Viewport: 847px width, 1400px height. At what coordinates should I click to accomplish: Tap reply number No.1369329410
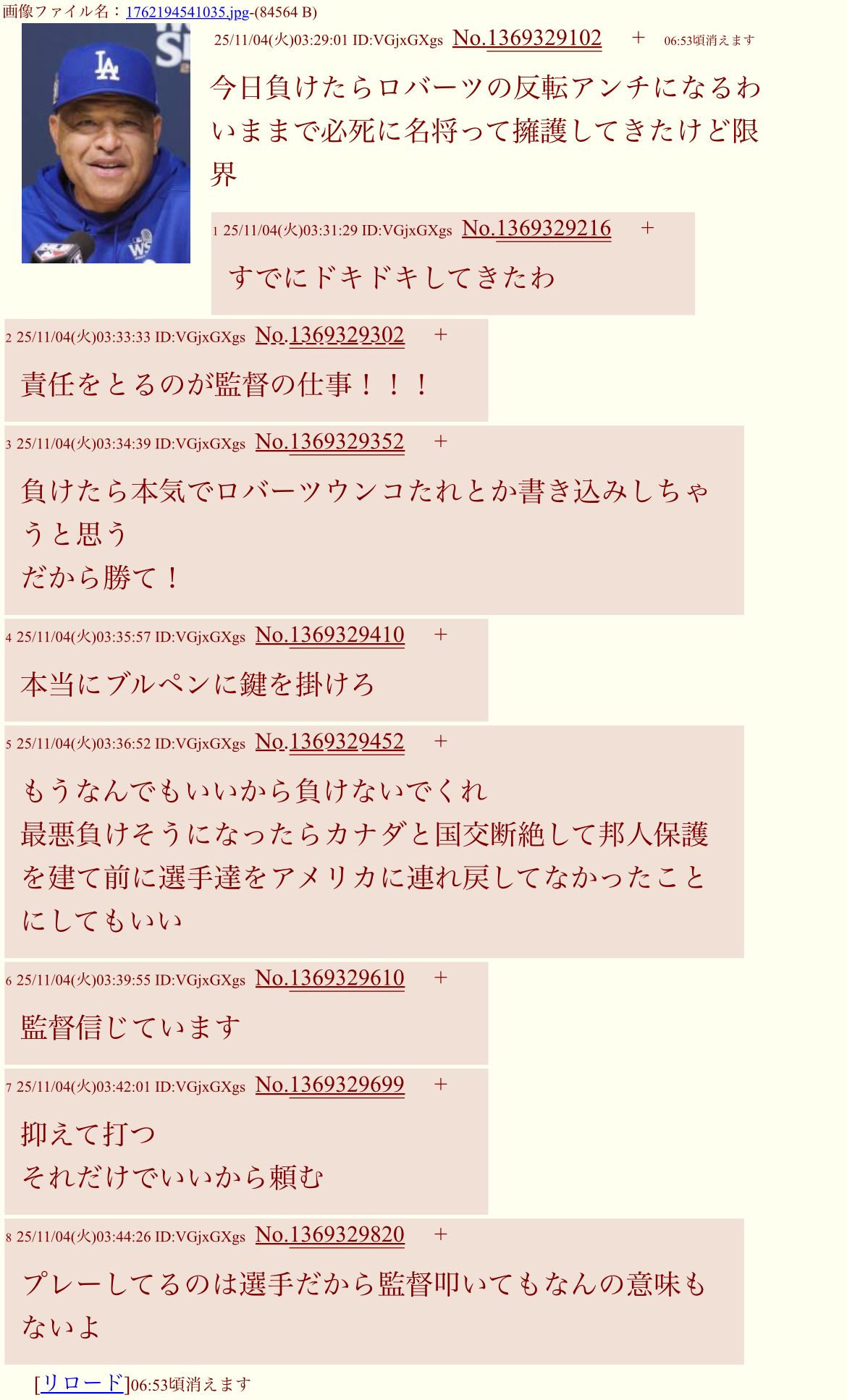[x=329, y=635]
